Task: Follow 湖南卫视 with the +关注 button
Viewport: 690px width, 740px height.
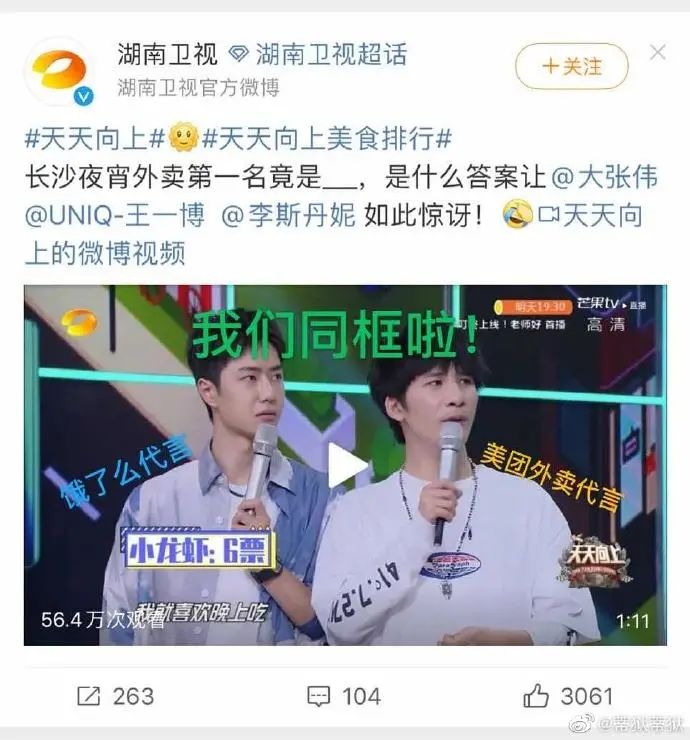Action: pyautogui.click(x=571, y=67)
